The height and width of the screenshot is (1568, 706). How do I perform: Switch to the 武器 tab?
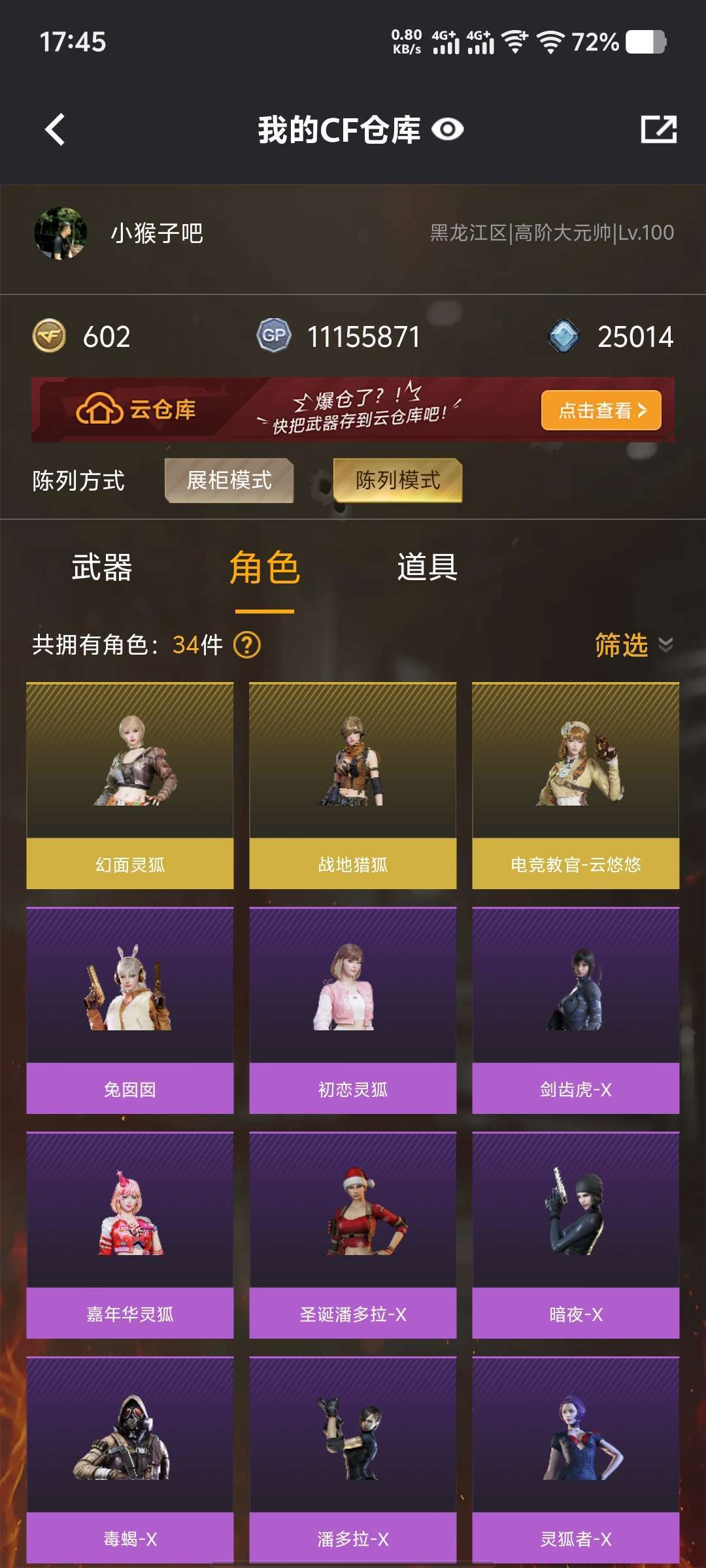coord(102,566)
